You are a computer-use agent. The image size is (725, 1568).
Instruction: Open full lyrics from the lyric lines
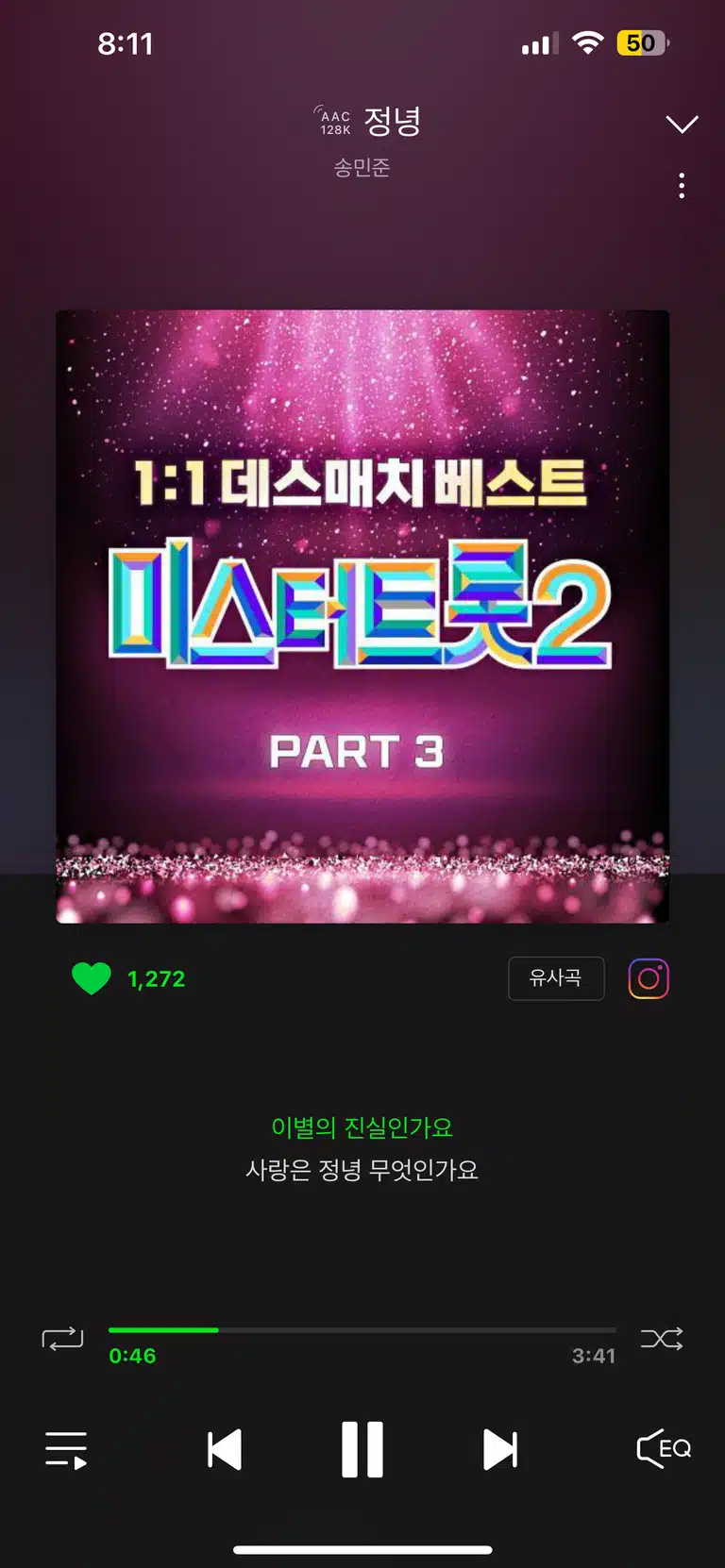pos(362,1148)
